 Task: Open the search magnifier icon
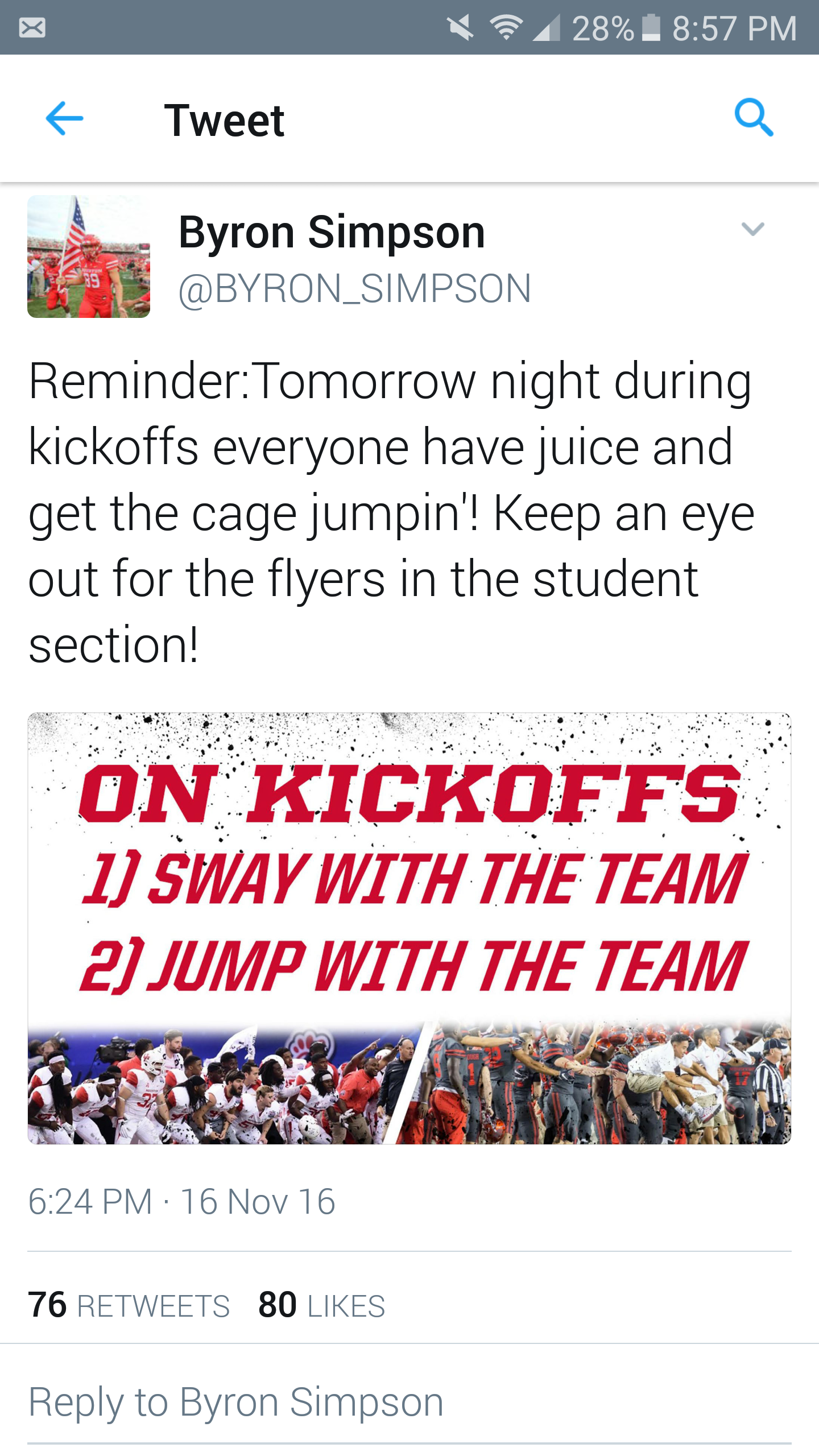point(754,118)
